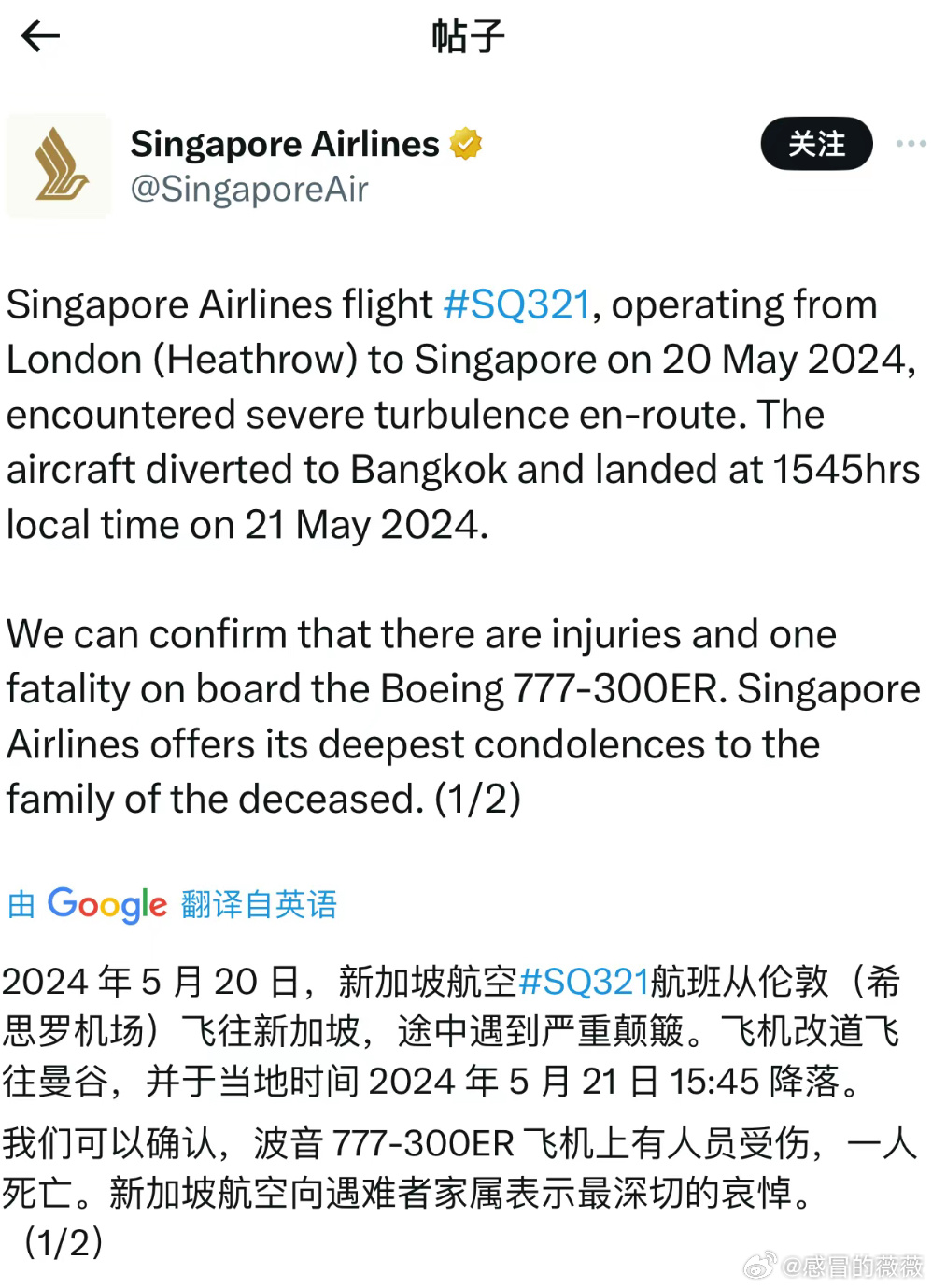Image resolution: width=932 pixels, height=1288 pixels.
Task: Open the #SQ321 hashtag in English text
Action: tap(517, 305)
